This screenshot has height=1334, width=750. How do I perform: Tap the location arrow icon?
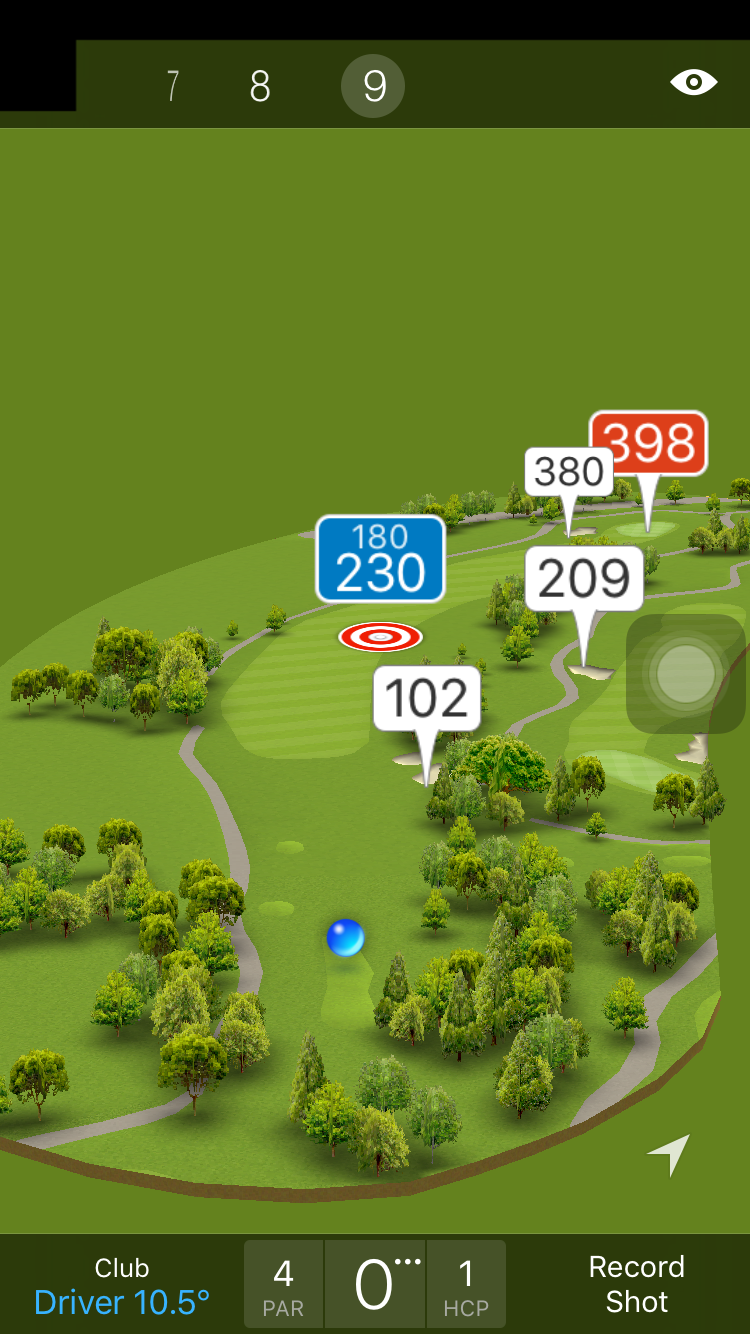(669, 1154)
